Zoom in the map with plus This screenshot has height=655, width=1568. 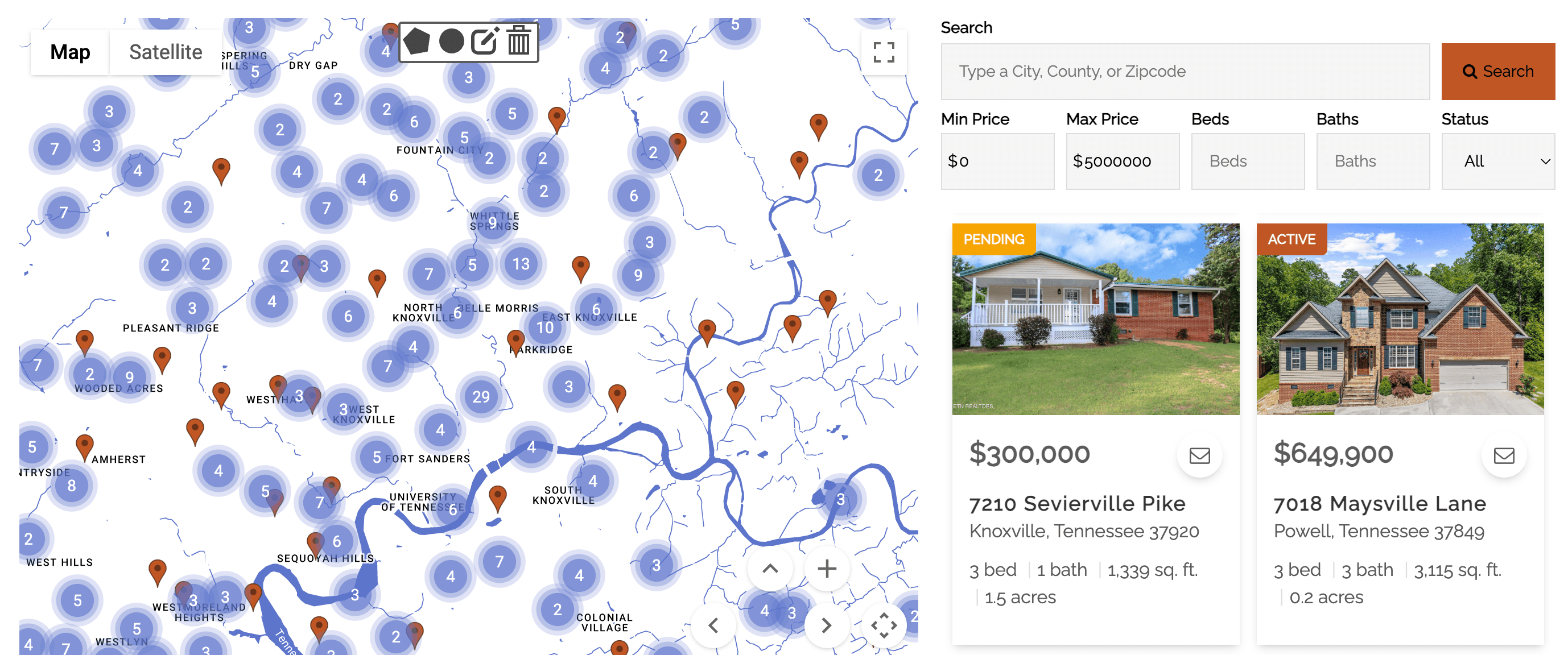(826, 569)
